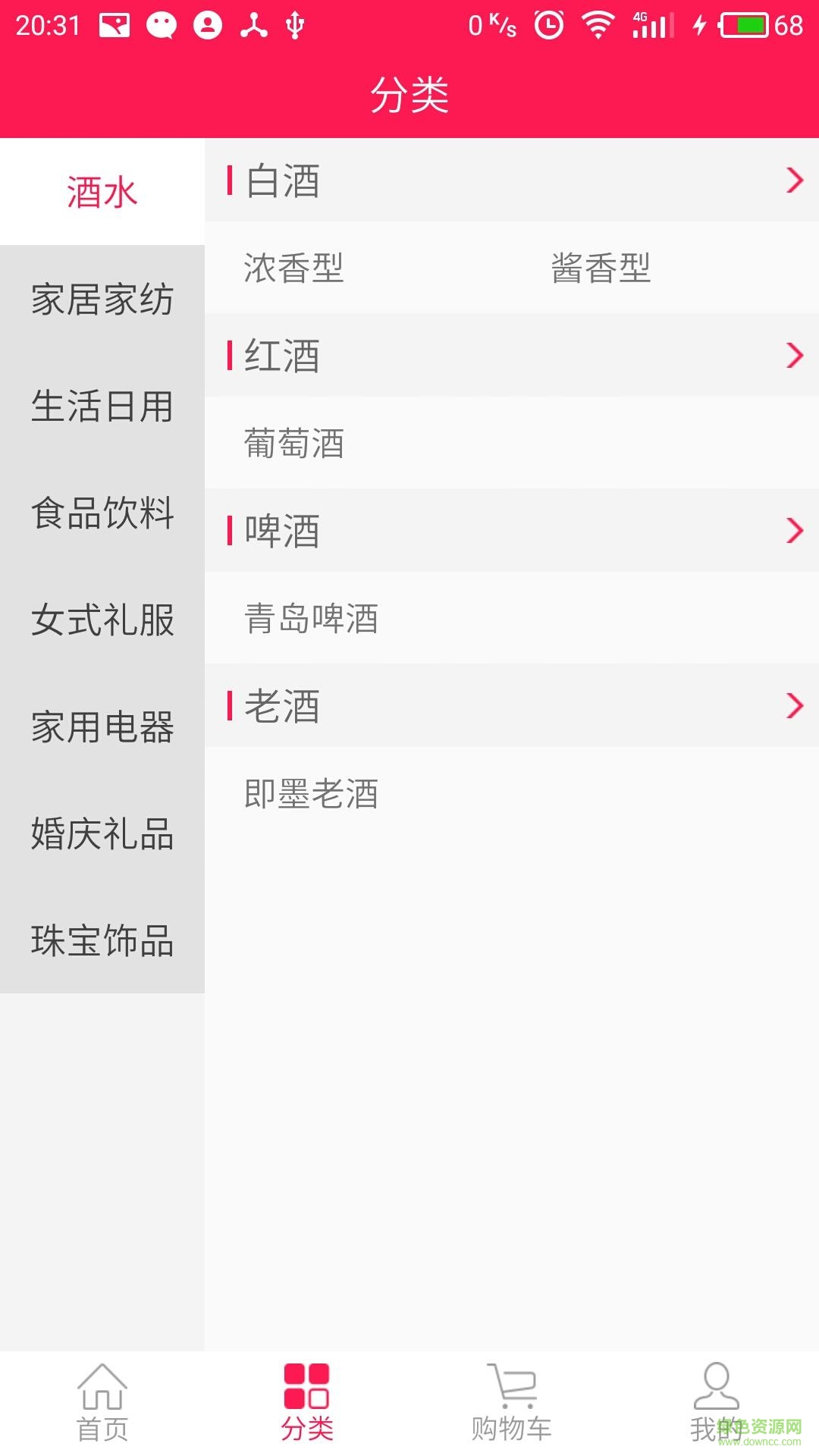Open the 老酒 section
819x1456 pixels.
511,706
